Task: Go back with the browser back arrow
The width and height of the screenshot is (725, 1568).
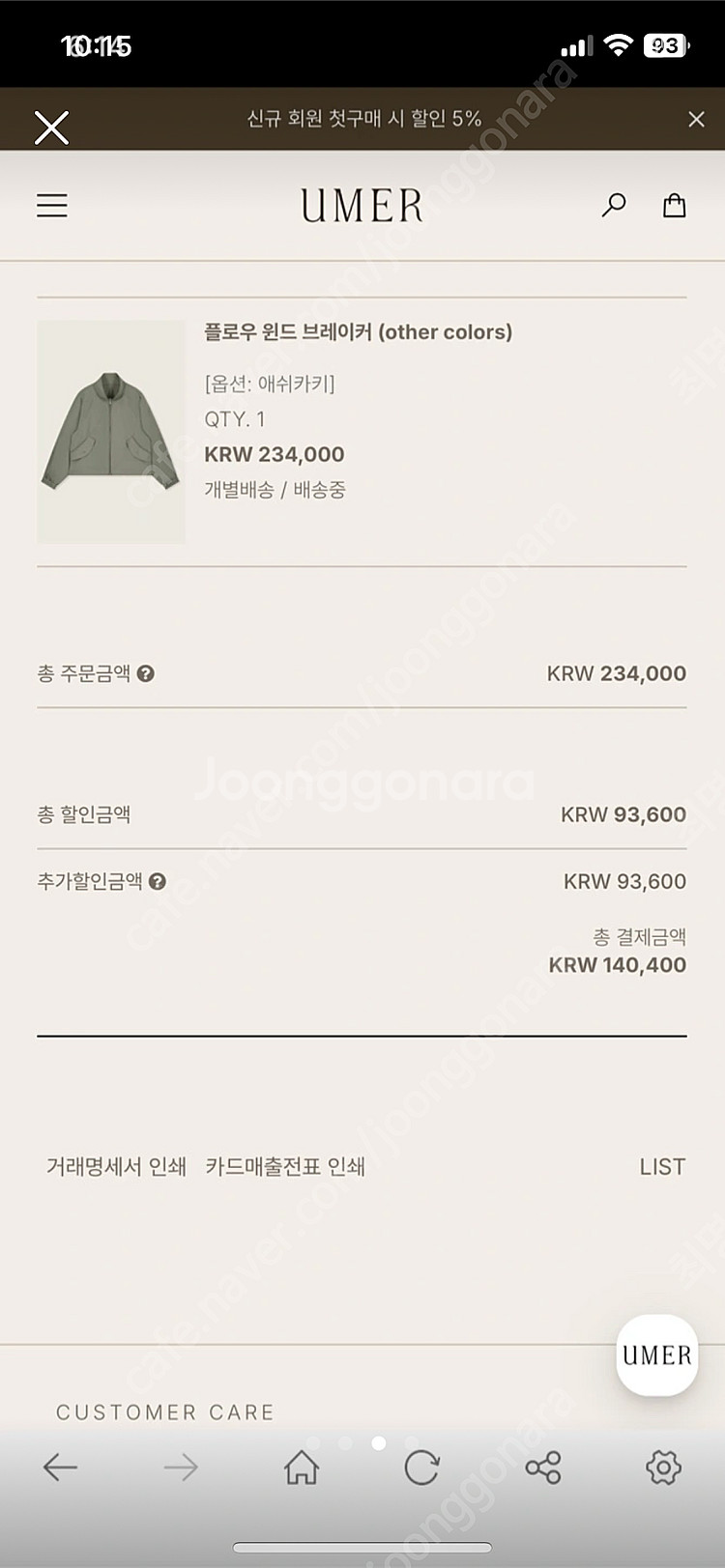Action: (60, 1468)
